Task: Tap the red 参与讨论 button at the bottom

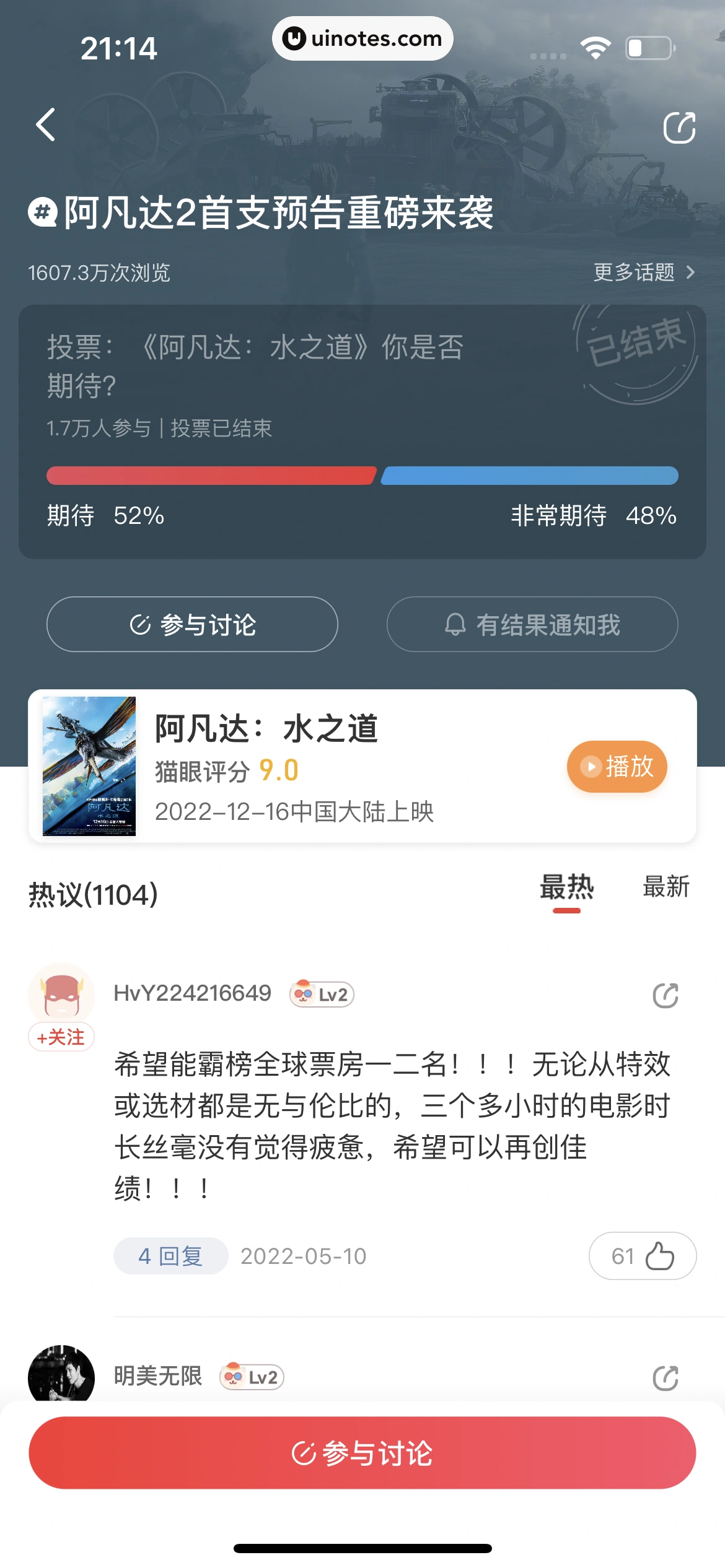Action: [x=362, y=1453]
